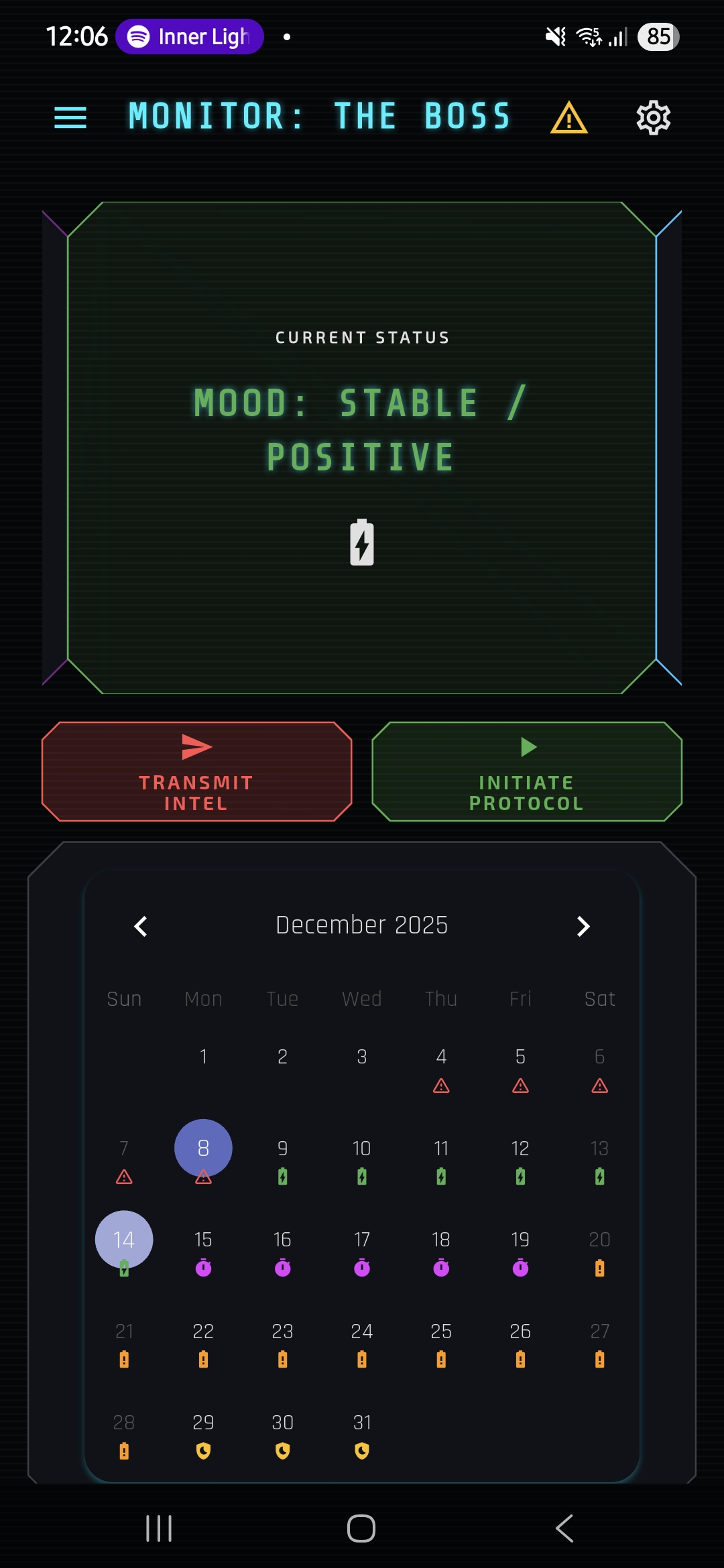Deselect the highlighted December 8 date
Image resolution: width=724 pixels, height=1568 pixels.
point(202,1148)
